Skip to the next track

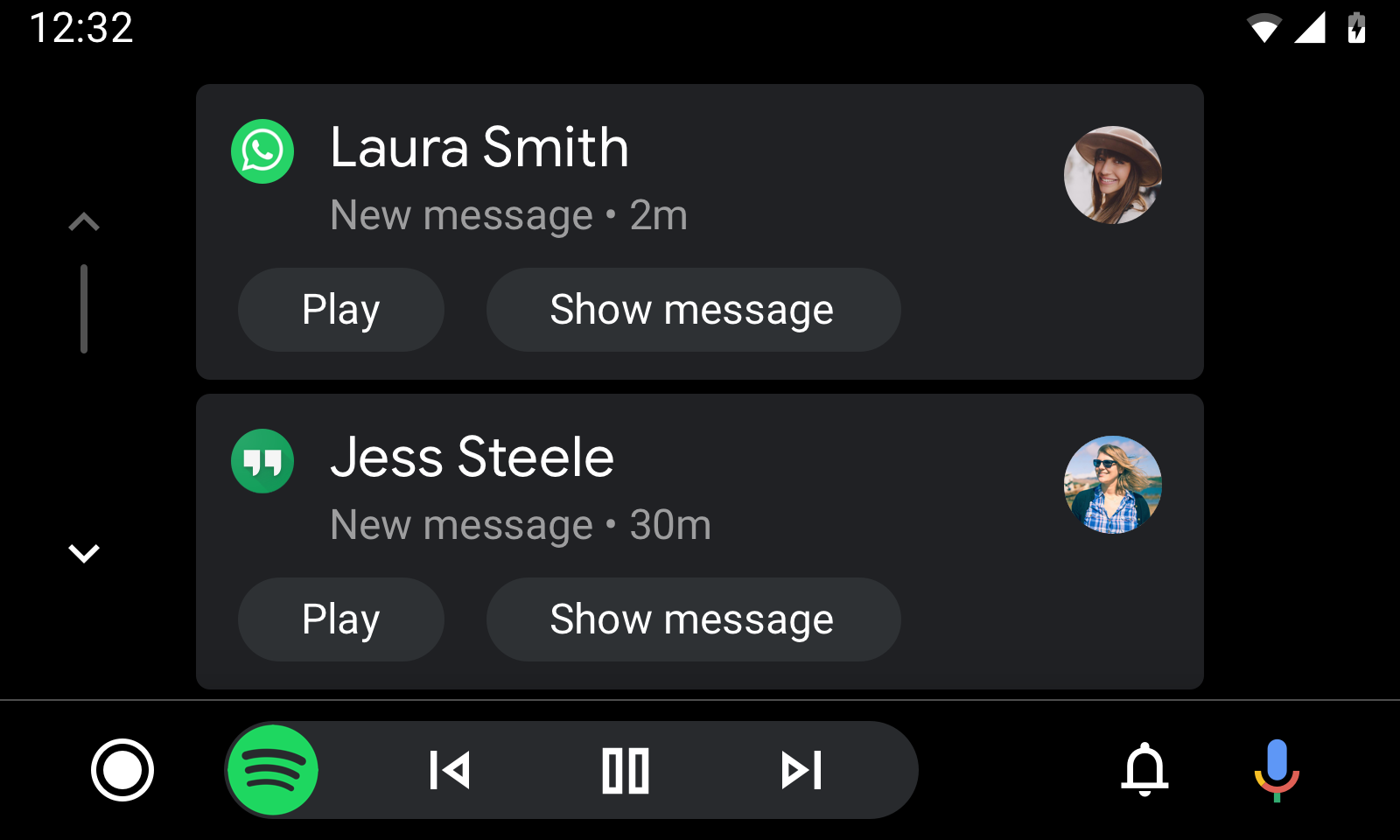[801, 770]
